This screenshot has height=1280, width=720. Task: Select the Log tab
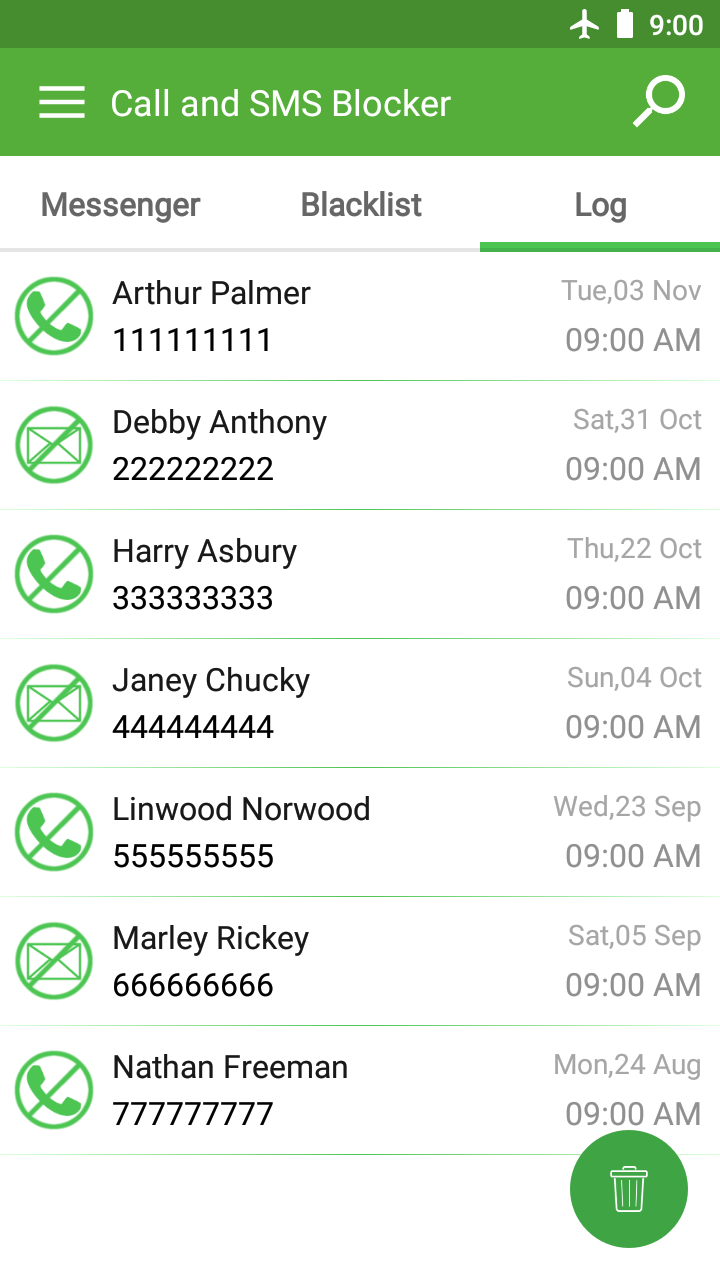coord(600,205)
